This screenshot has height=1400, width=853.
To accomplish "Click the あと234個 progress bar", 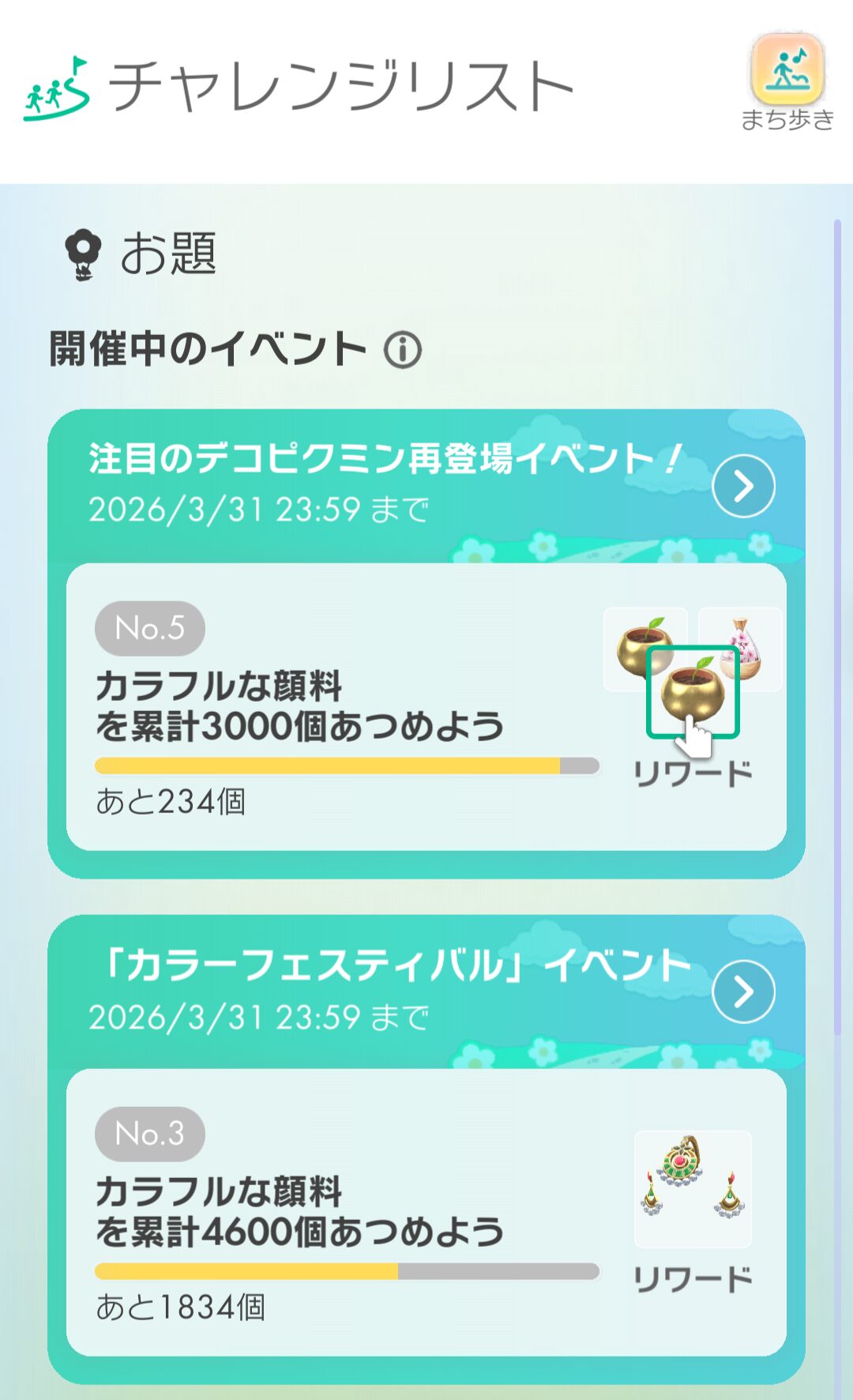I will (344, 765).
